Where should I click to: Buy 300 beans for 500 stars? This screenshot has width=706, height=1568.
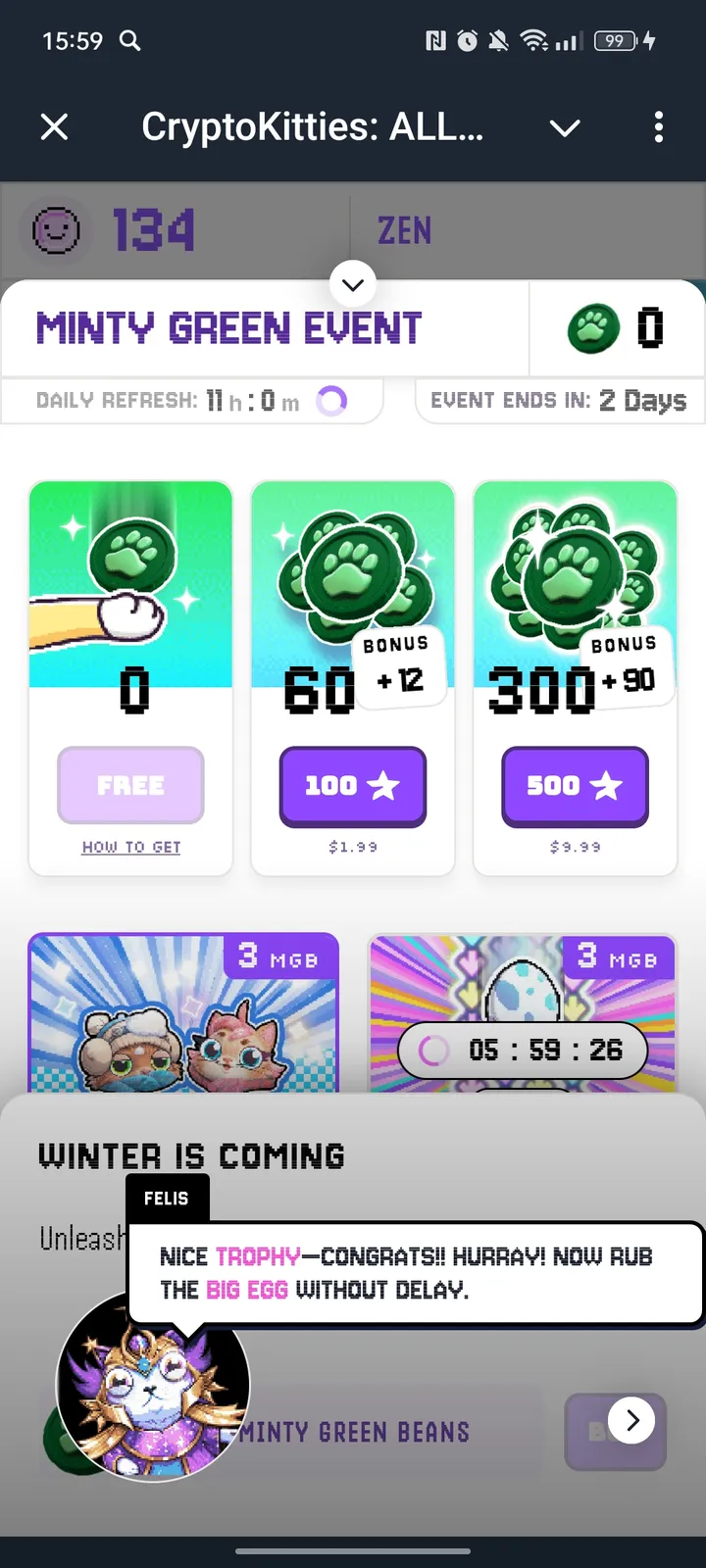pos(576,786)
